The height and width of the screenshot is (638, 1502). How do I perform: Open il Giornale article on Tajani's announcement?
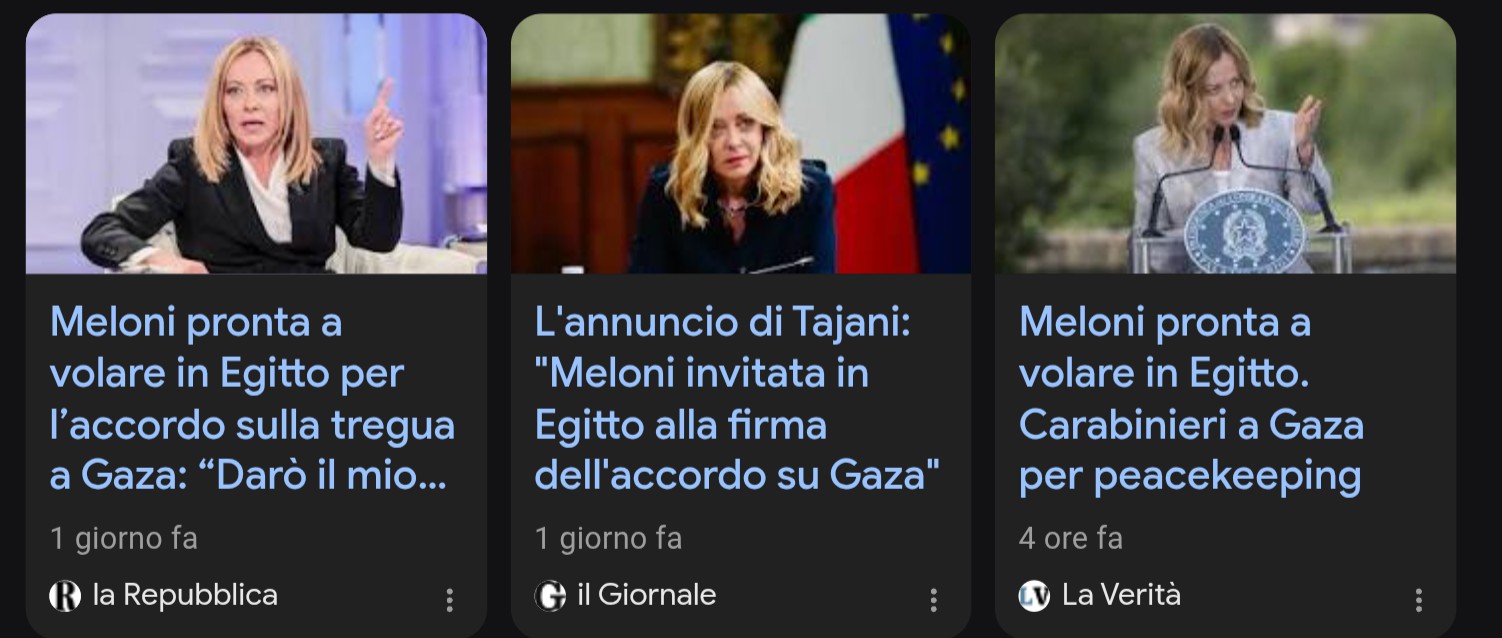[737, 399]
